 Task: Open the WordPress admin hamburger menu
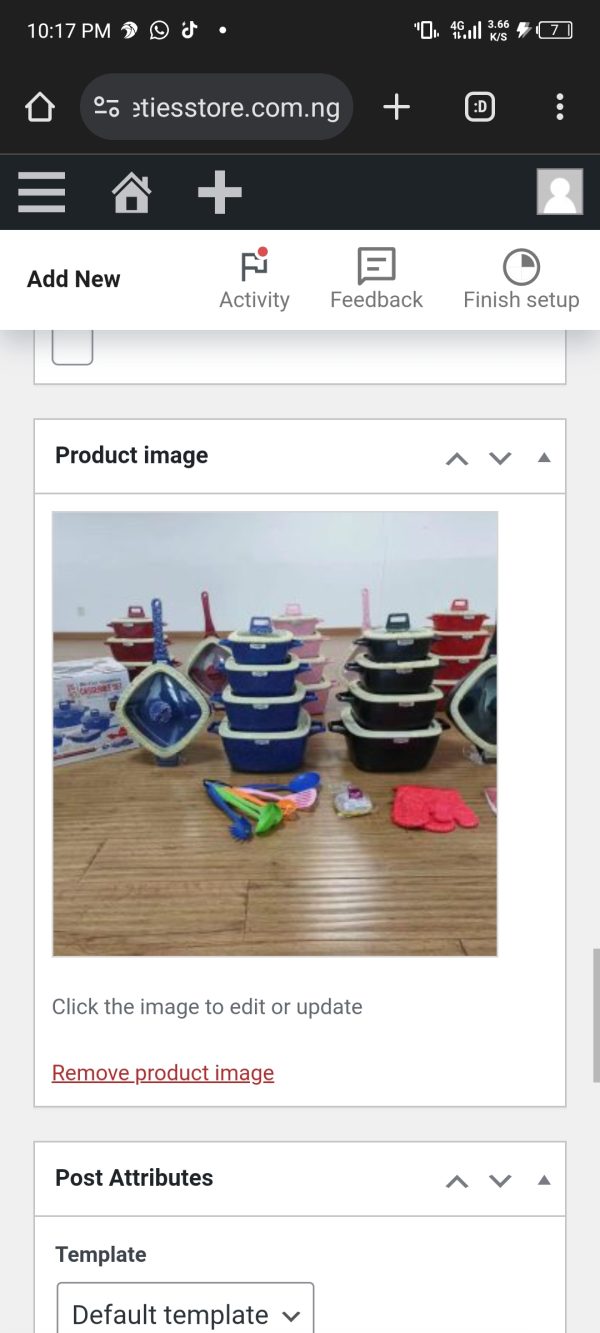41,192
